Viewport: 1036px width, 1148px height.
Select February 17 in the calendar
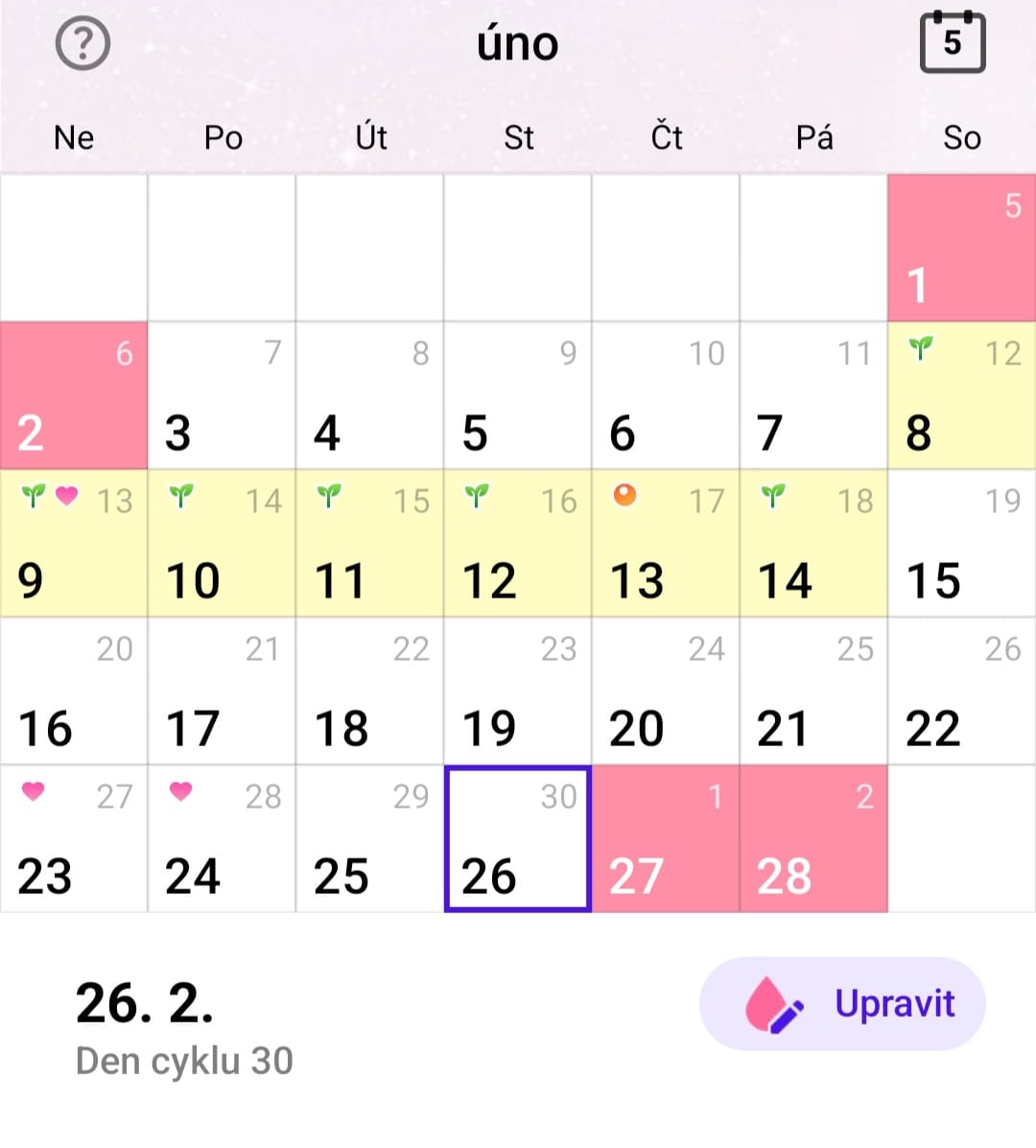click(222, 691)
